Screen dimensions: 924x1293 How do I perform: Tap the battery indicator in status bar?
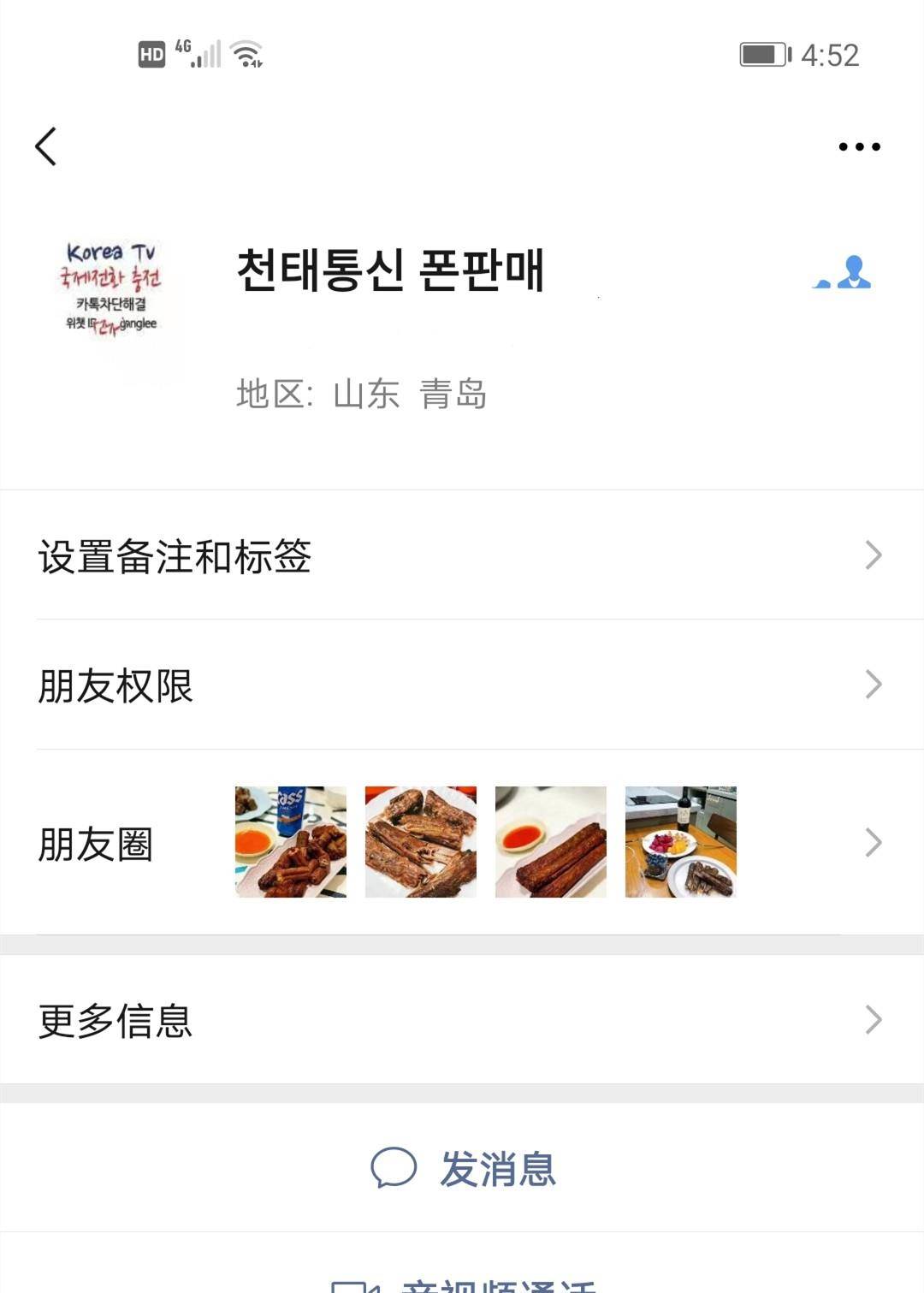click(764, 53)
